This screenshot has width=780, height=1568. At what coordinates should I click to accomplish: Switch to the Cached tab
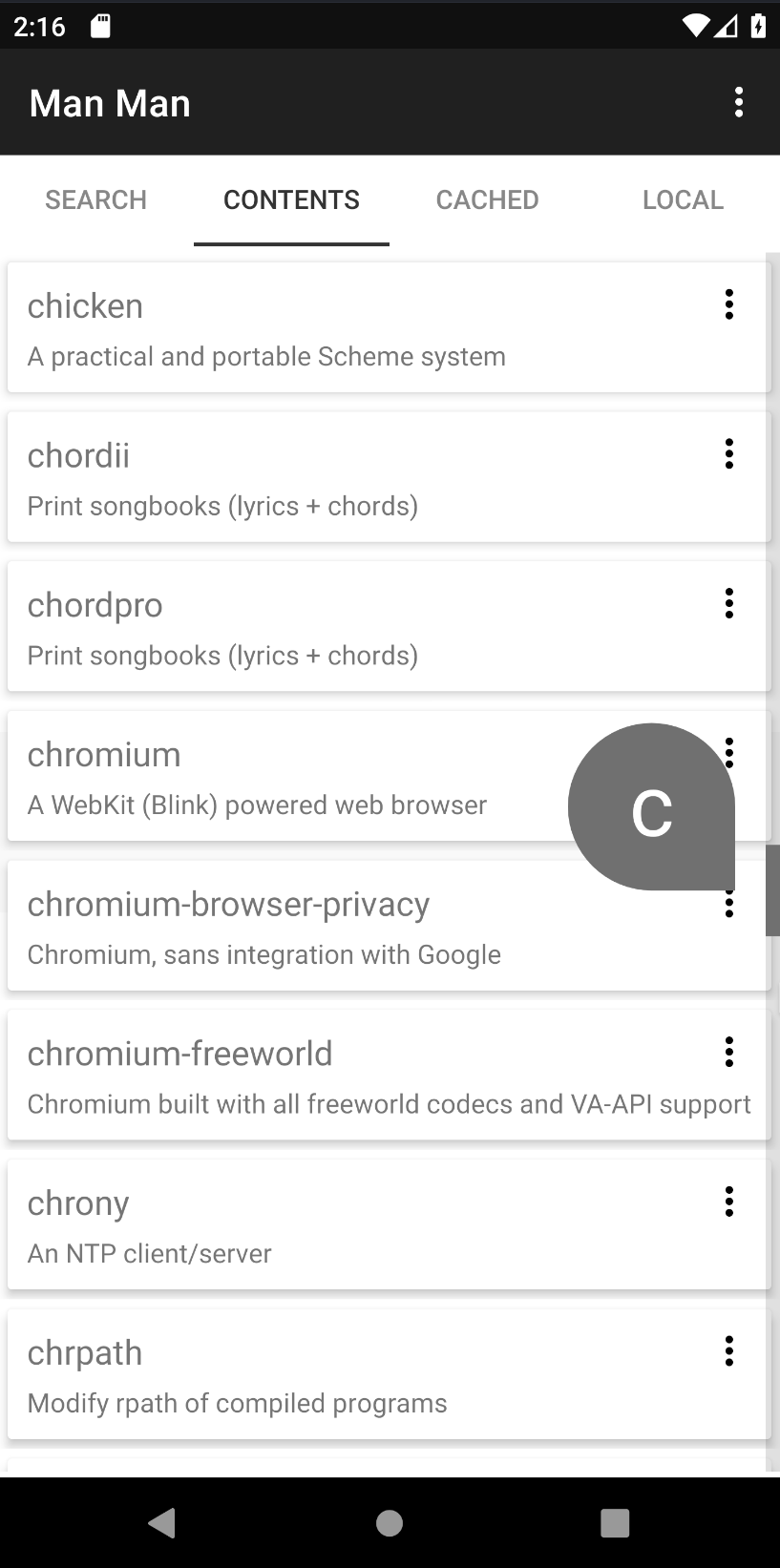point(487,199)
